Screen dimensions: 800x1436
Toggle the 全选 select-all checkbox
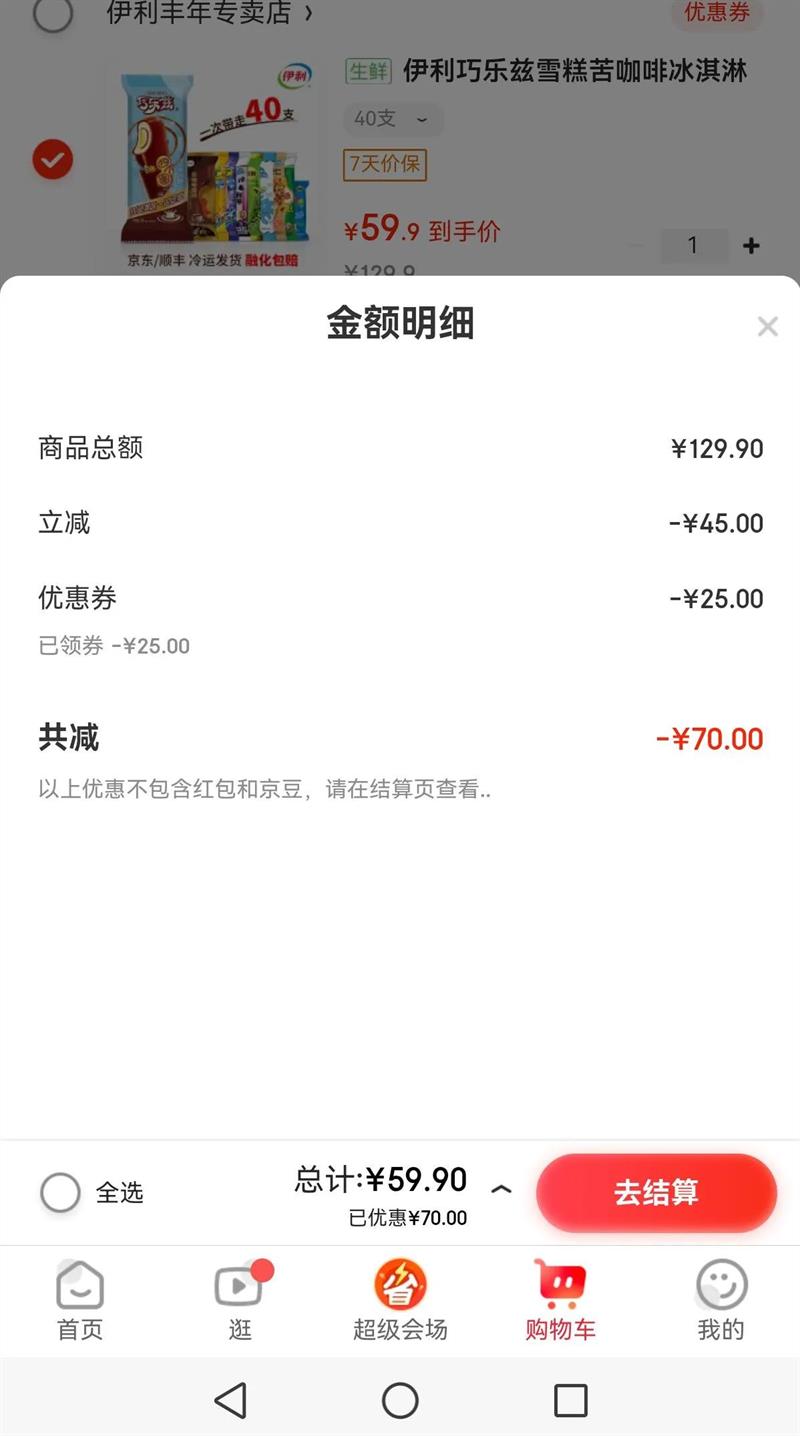pos(60,1192)
